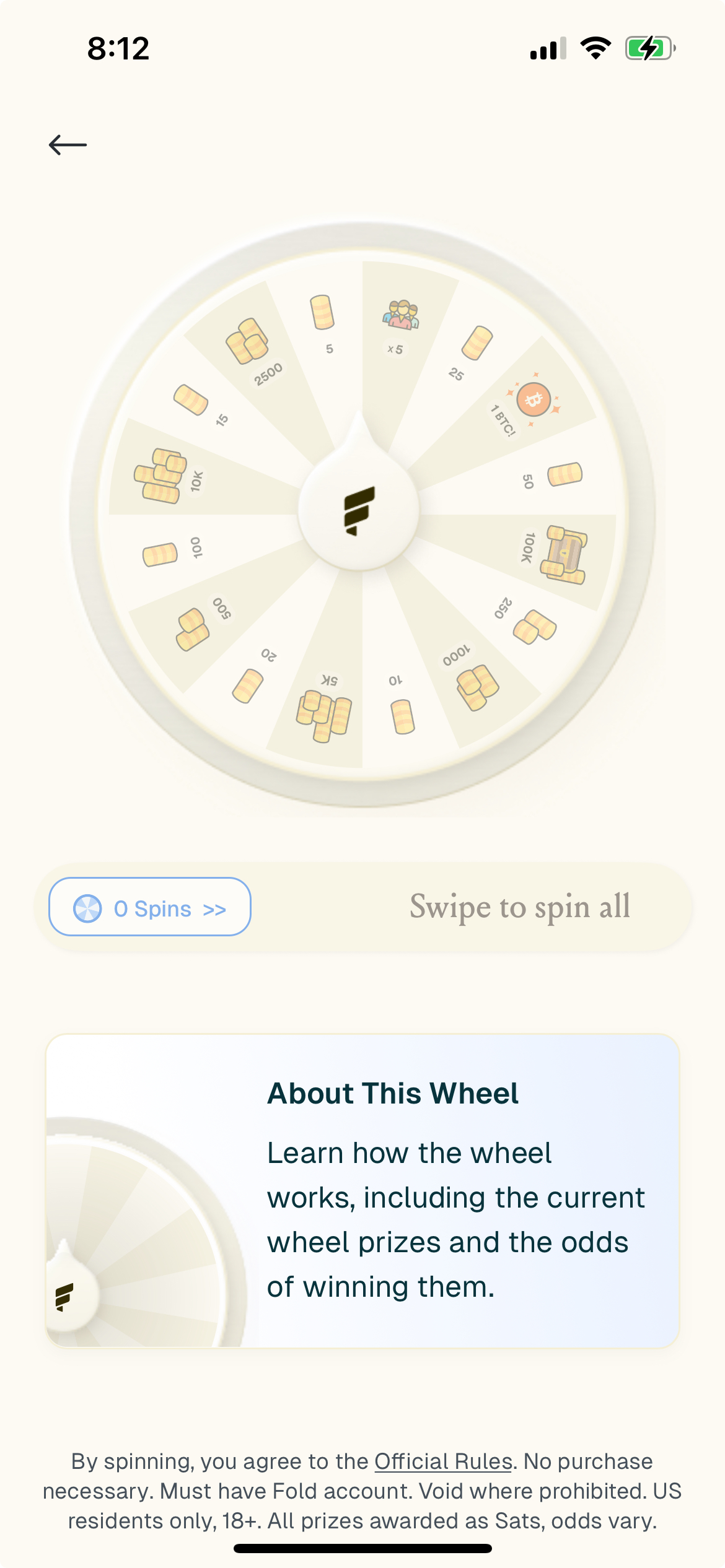Tap the blue spin wheel icon
This screenshot has height=1568, width=725.
[87, 907]
